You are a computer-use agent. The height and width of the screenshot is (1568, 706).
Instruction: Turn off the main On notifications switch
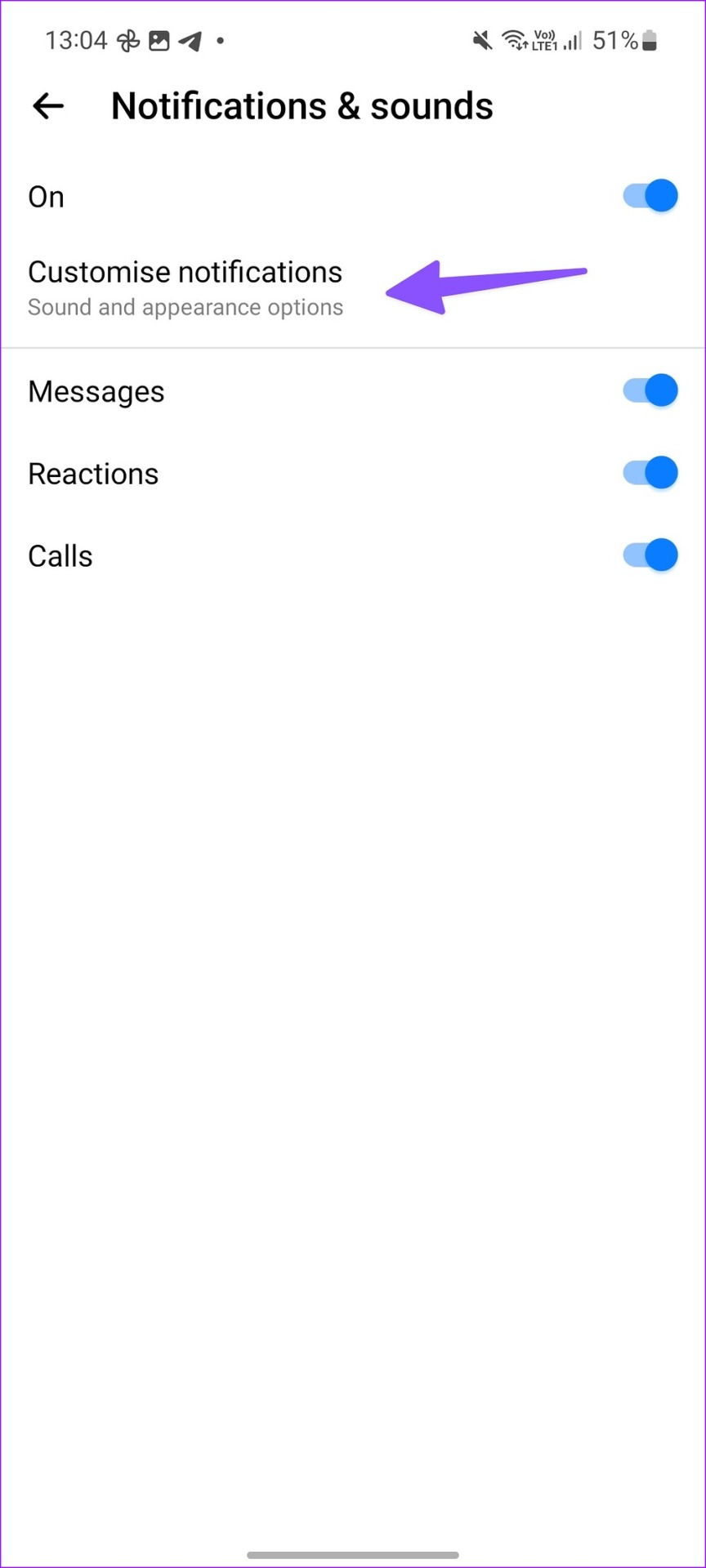(x=650, y=196)
